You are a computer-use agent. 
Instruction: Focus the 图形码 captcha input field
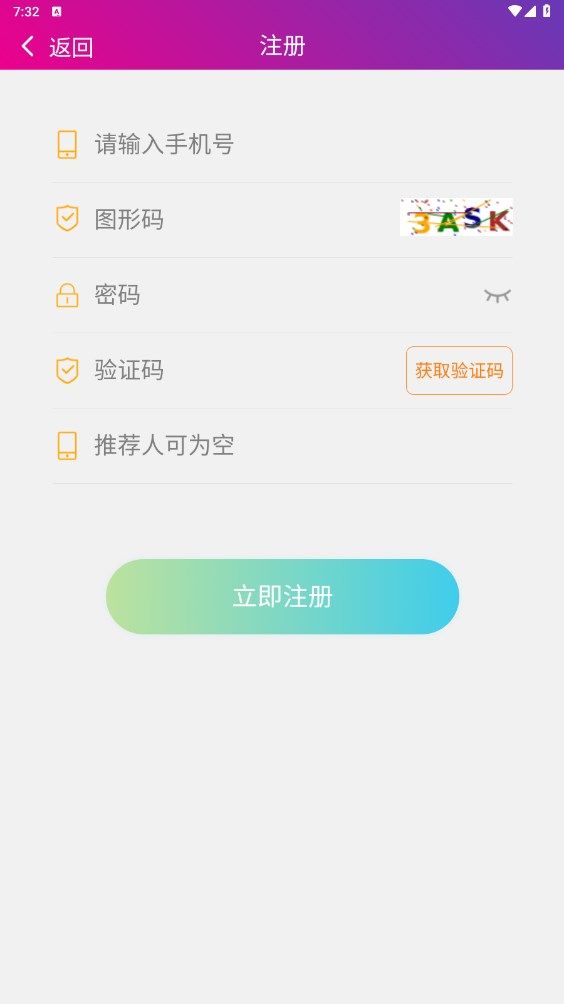tap(246, 220)
